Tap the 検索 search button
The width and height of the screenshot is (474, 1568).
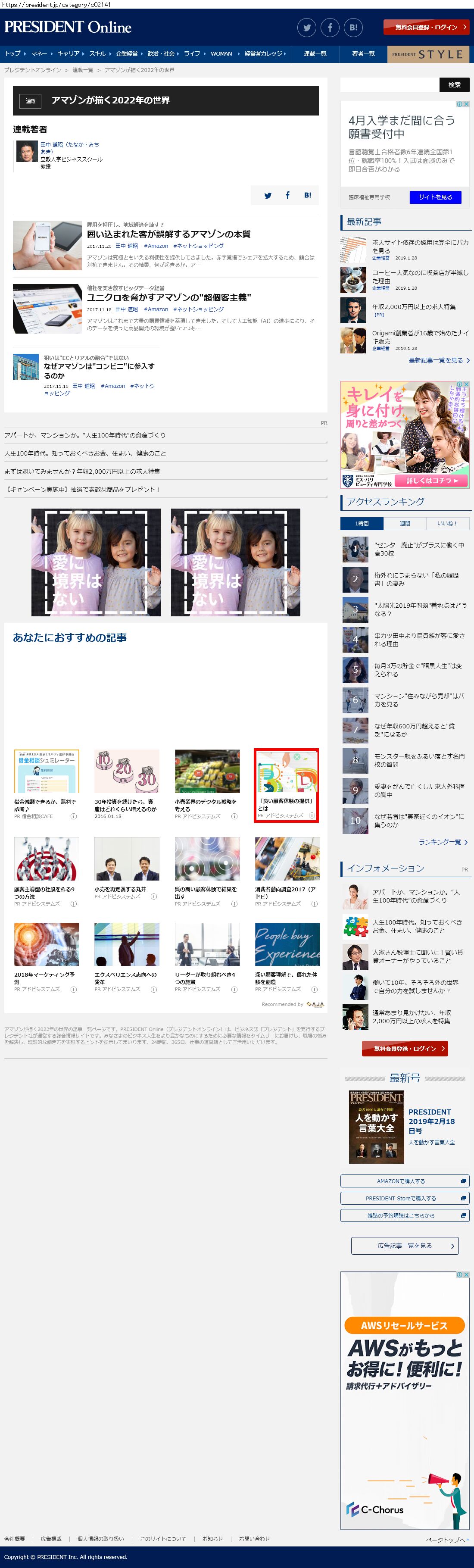pos(455,84)
